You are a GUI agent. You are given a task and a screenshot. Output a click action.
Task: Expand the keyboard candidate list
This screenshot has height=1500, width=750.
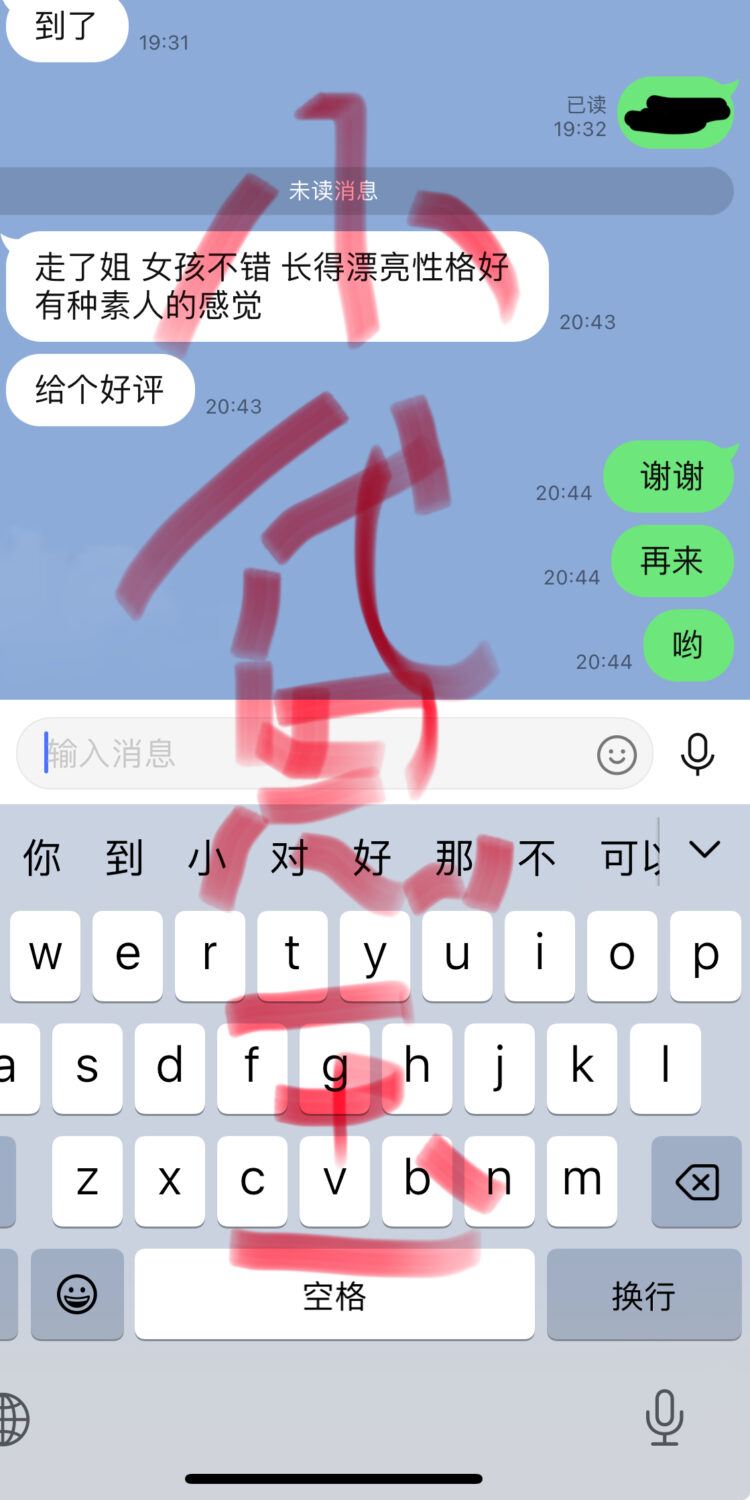(705, 851)
